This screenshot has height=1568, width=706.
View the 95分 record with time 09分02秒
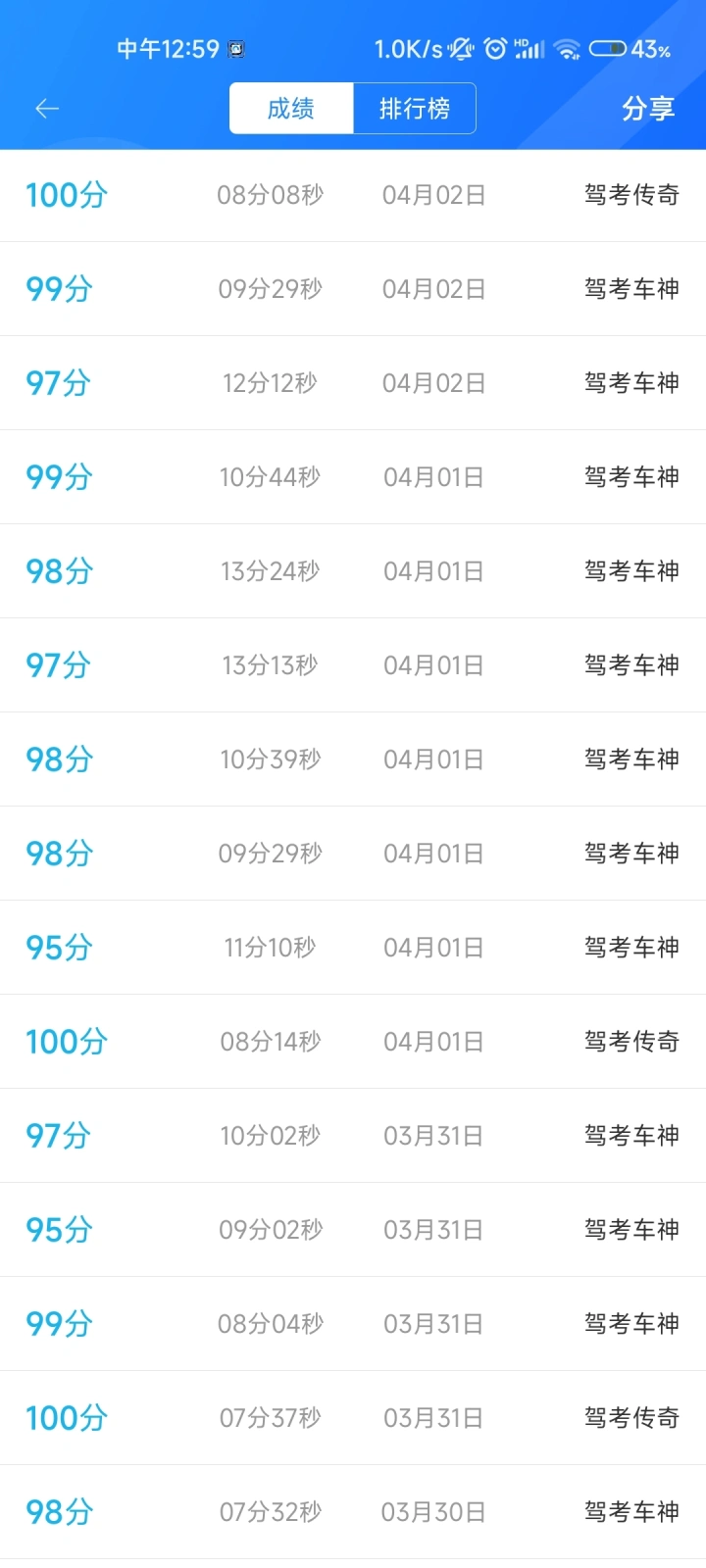click(x=353, y=1230)
